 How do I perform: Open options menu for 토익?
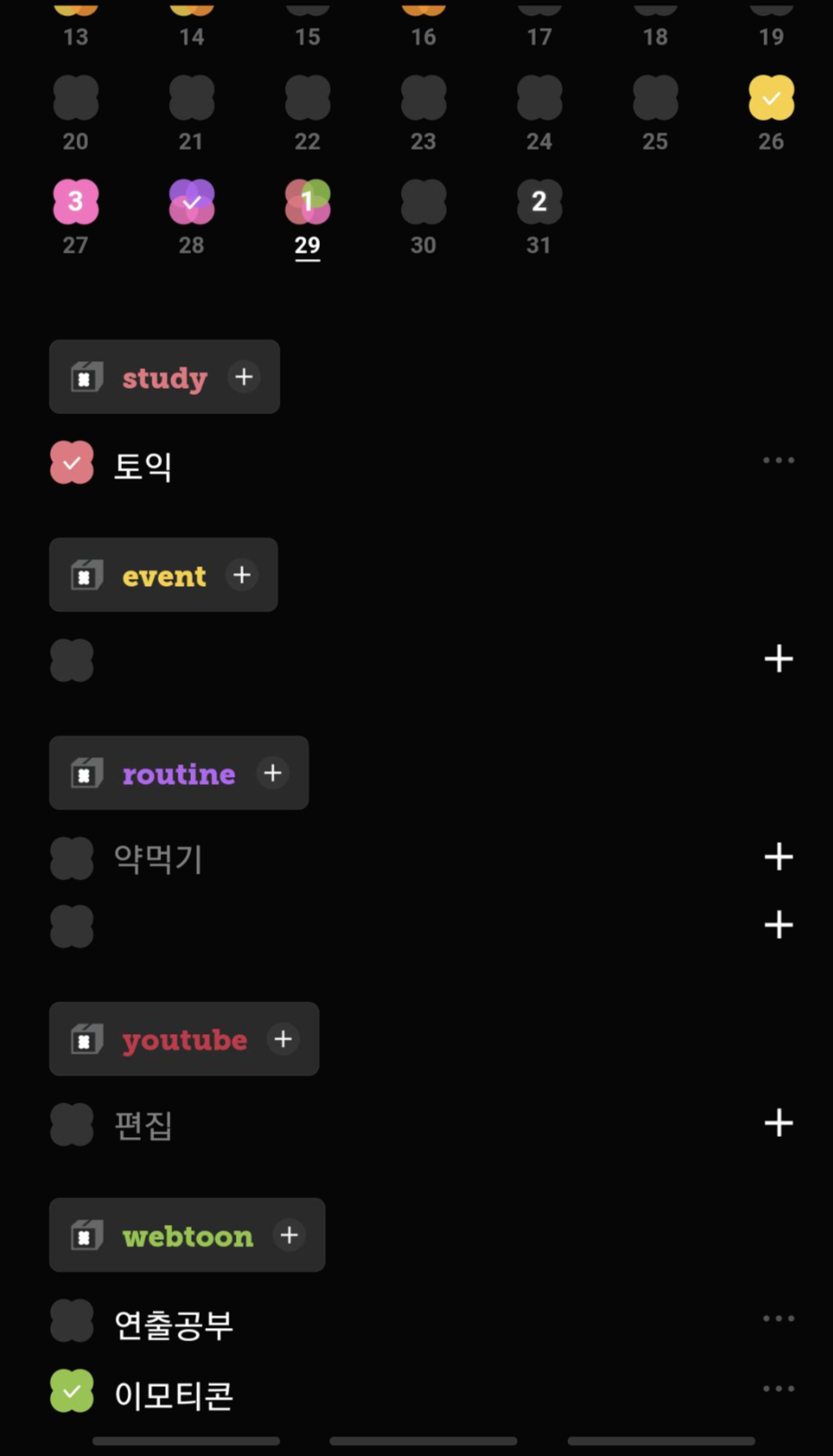click(778, 461)
